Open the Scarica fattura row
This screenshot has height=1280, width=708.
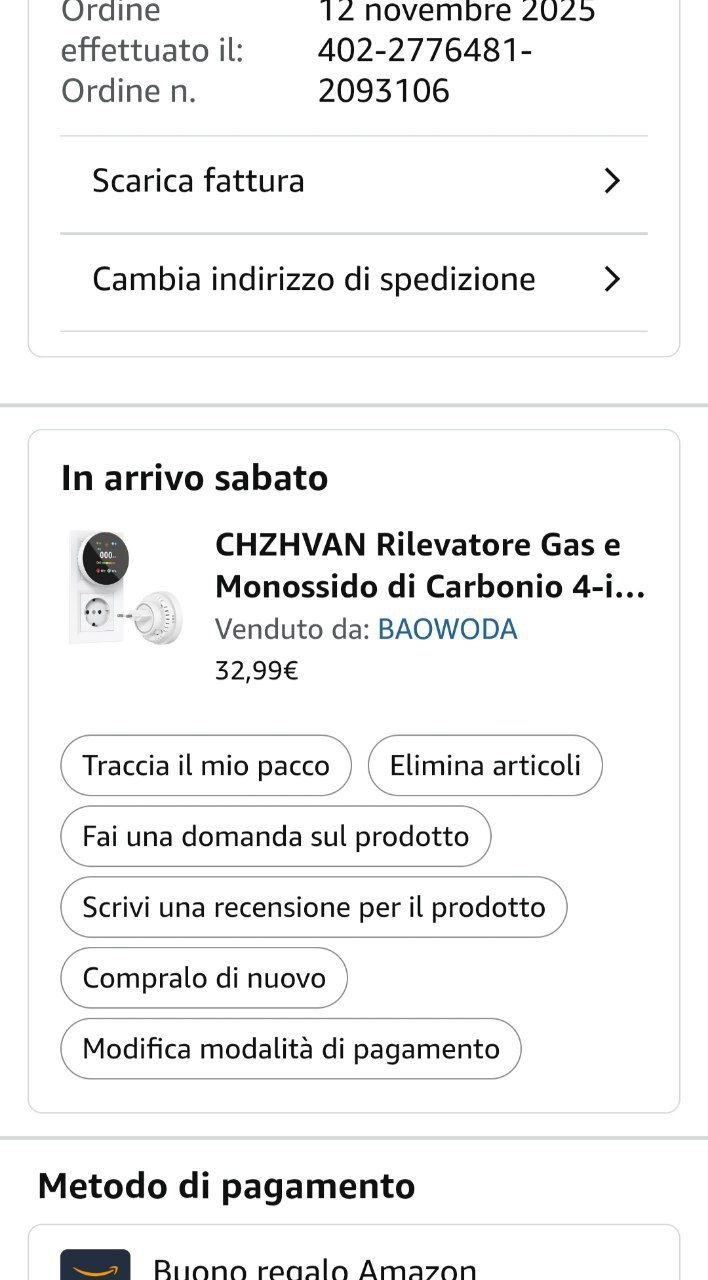(354, 181)
